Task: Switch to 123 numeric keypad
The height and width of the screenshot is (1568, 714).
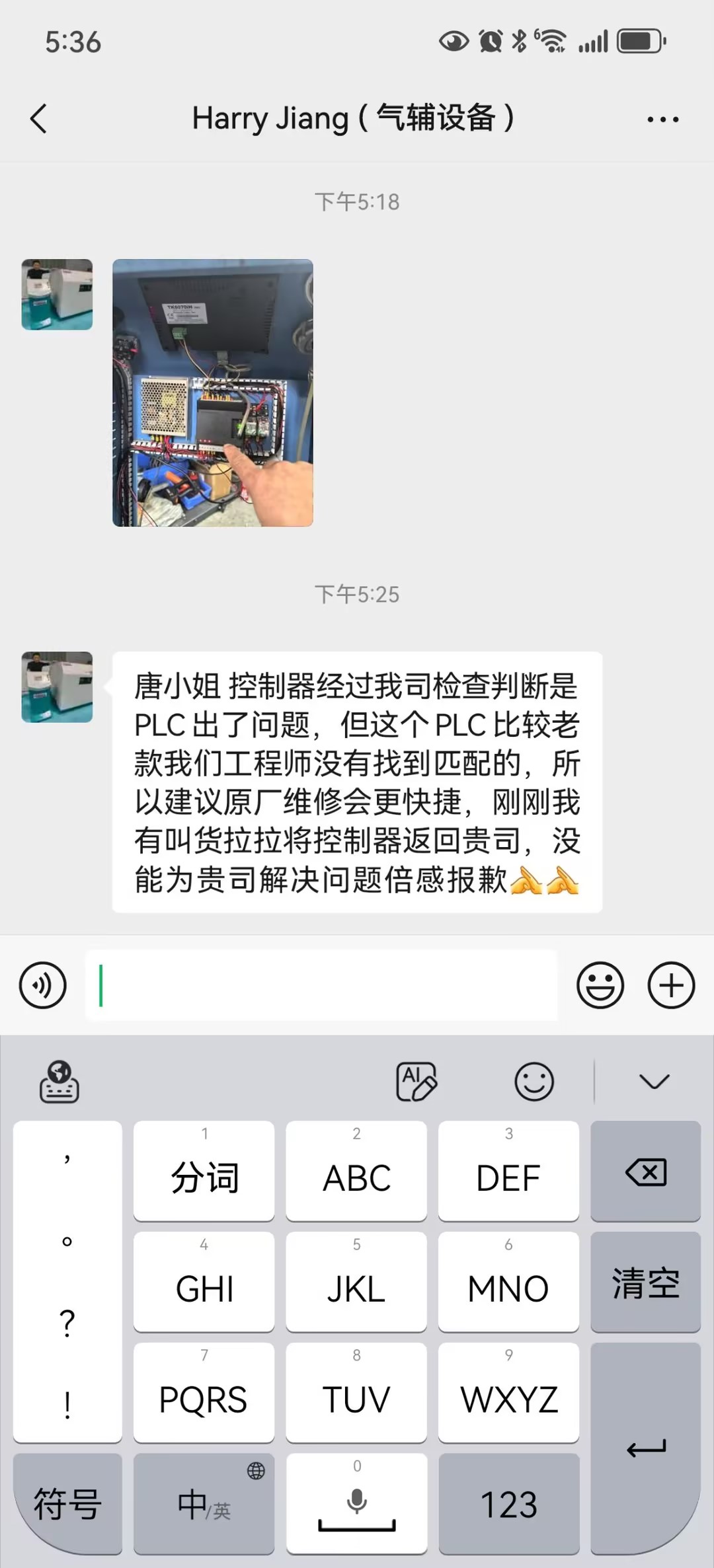Action: tap(508, 1503)
